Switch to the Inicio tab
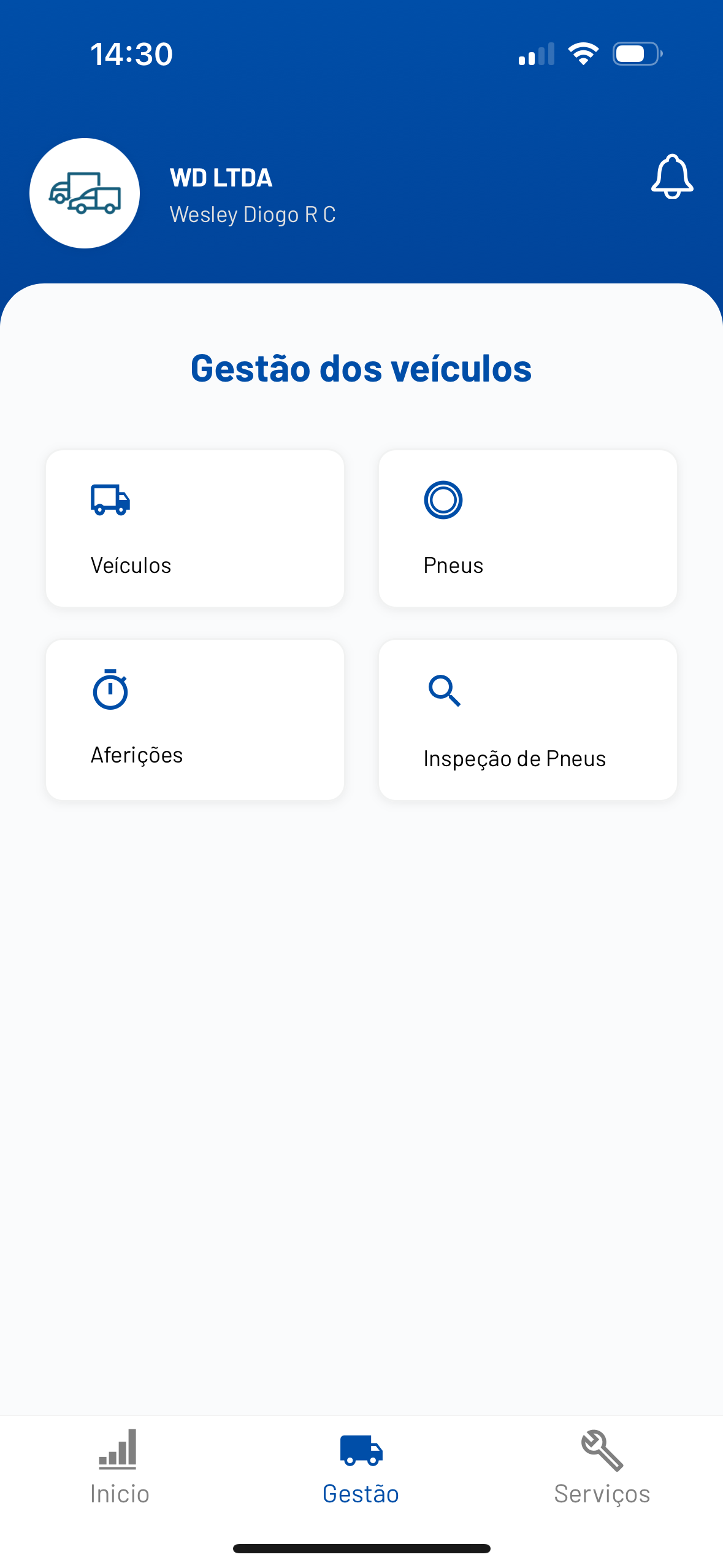Viewport: 723px width, 1568px height. [120, 1466]
